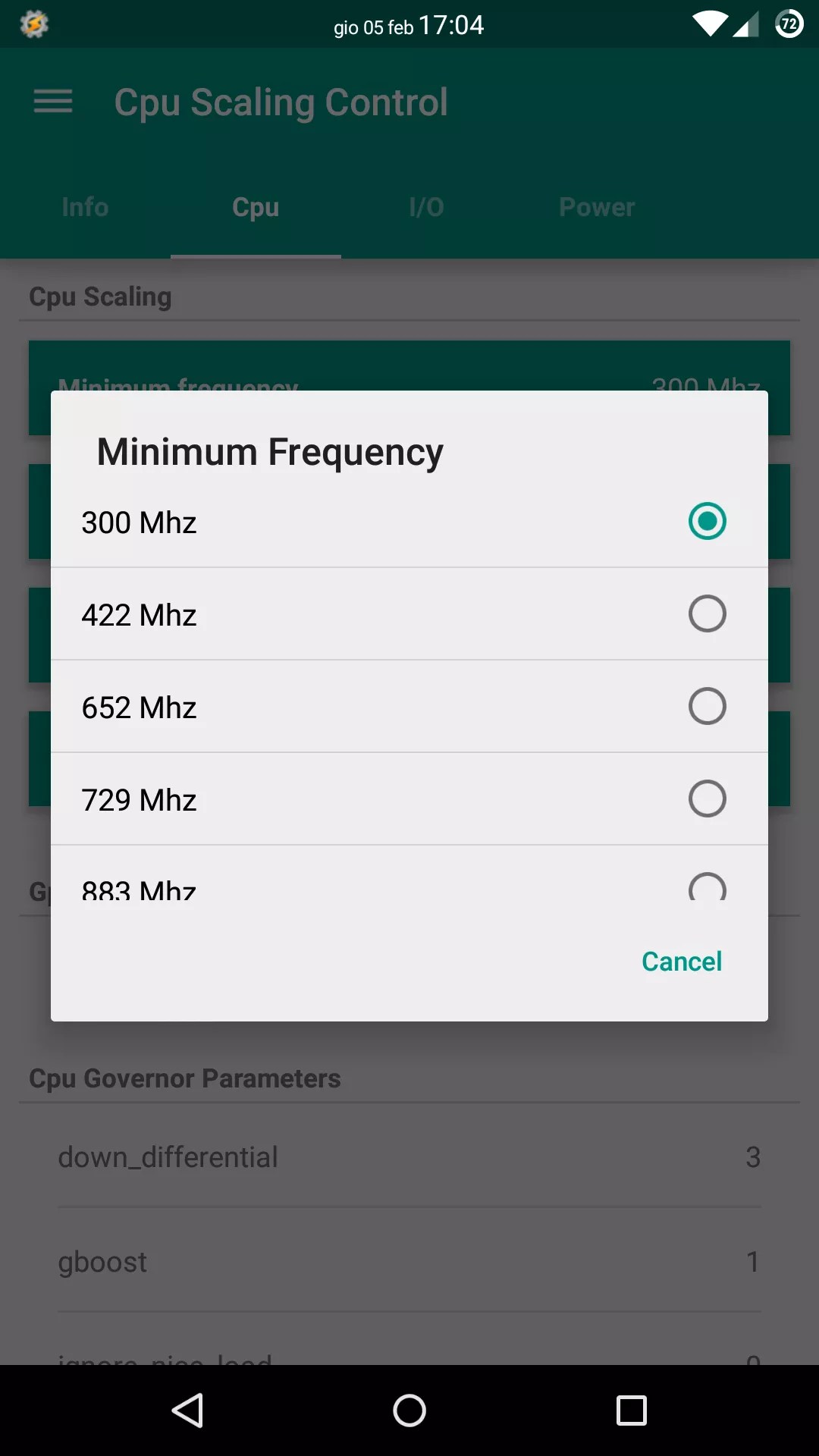Choose 422 Mhz as minimum frequency
Image resolution: width=819 pixels, height=1456 pixels.
tap(409, 614)
